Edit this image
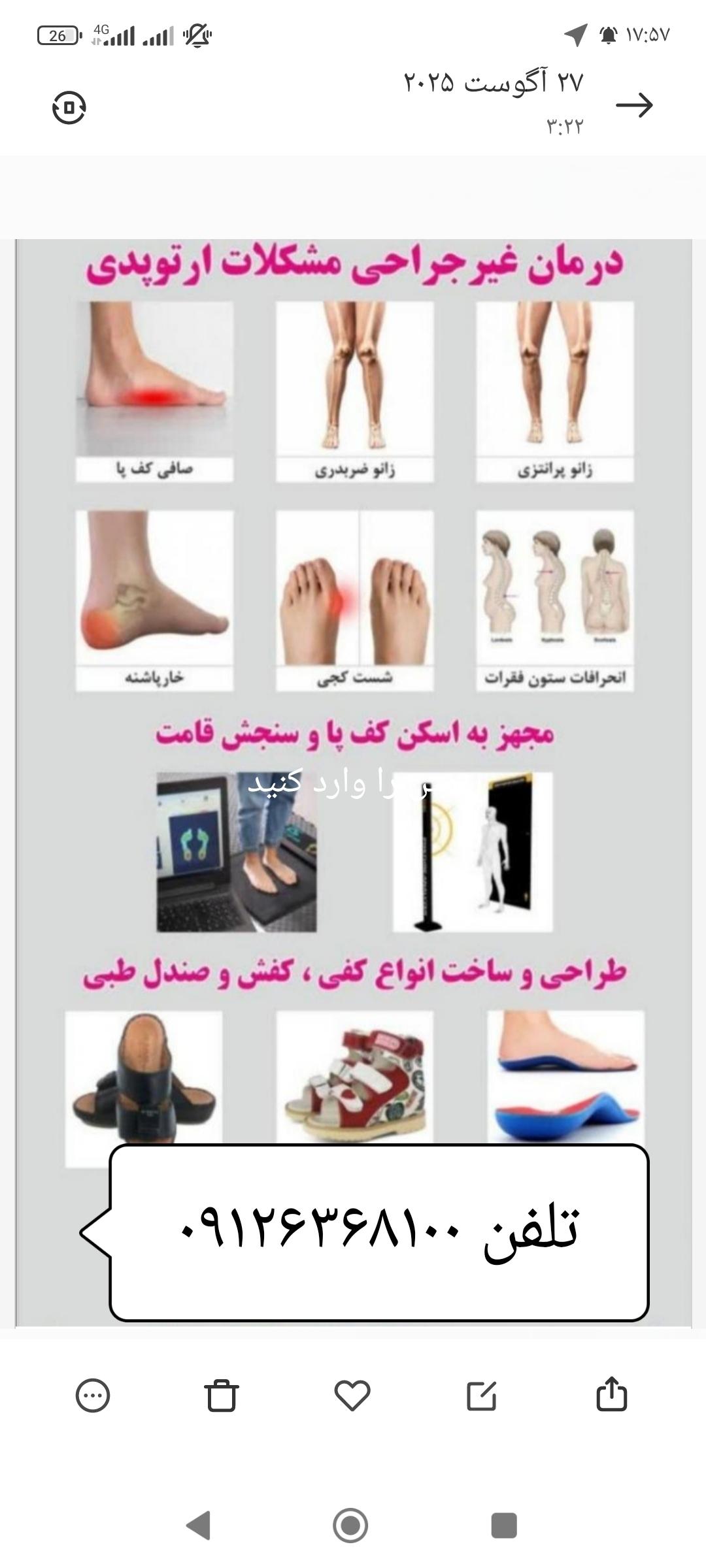The image size is (706, 1568). [x=482, y=1396]
